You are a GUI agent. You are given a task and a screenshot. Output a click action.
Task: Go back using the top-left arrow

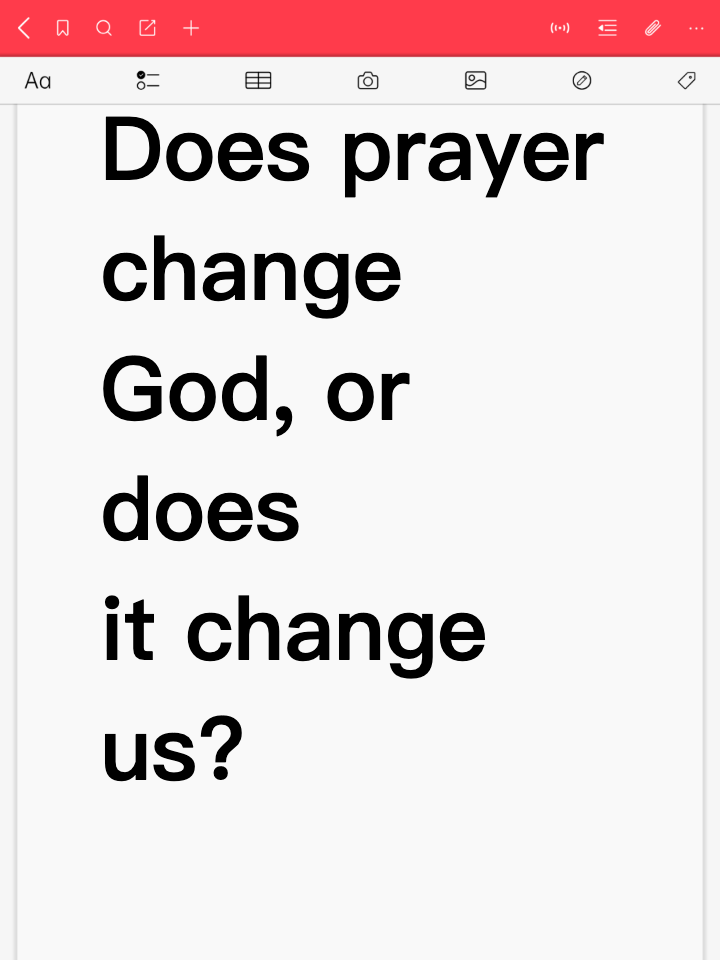tap(24, 28)
